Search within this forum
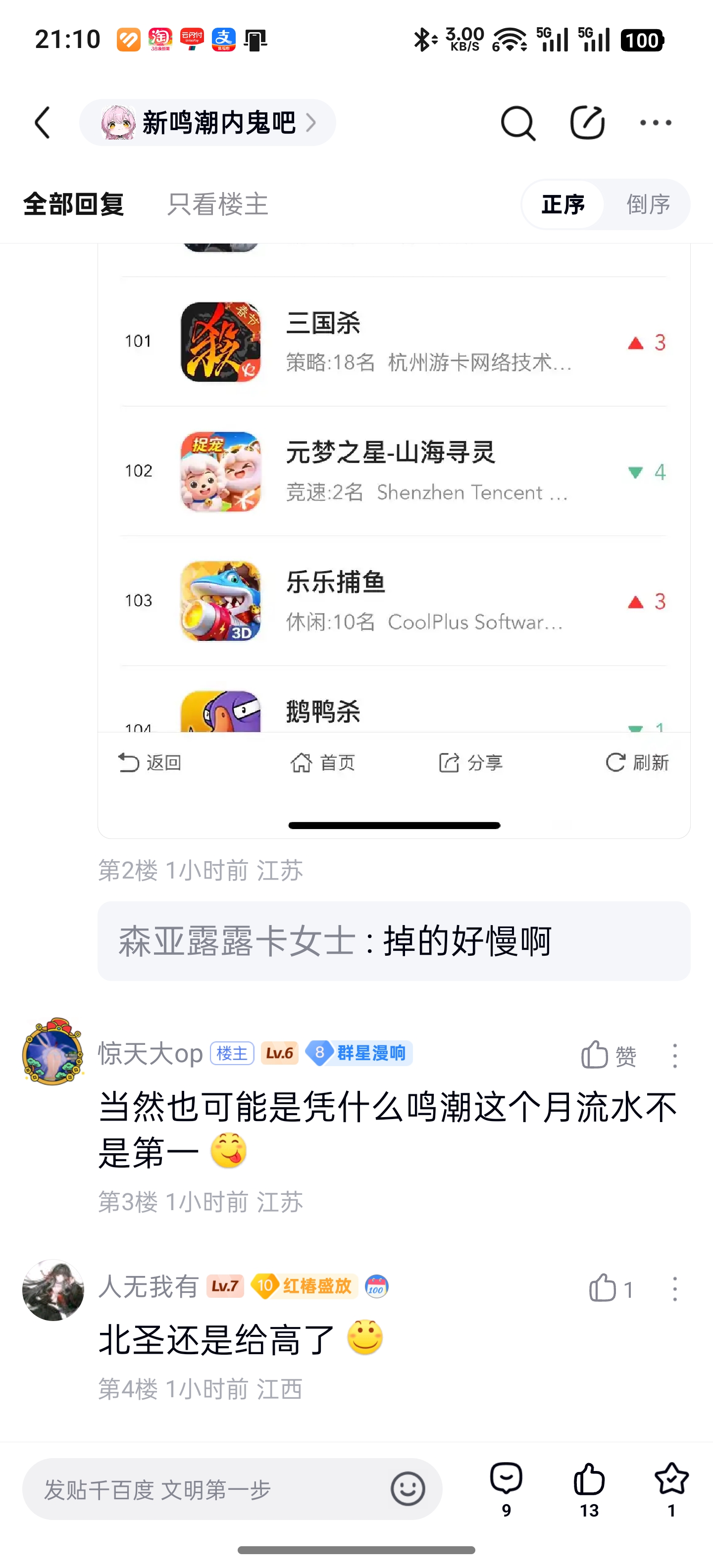Image resolution: width=713 pixels, height=1568 pixels. click(517, 123)
